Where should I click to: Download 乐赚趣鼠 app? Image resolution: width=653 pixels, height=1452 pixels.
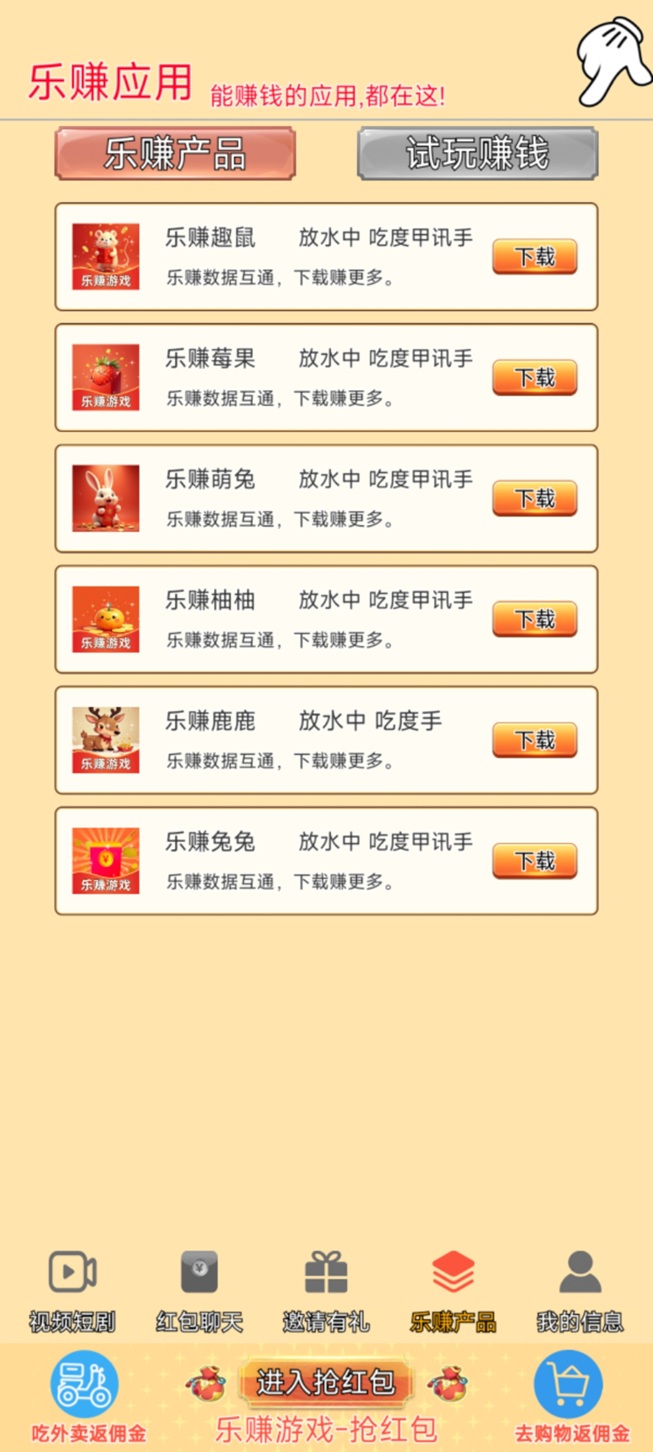(534, 257)
